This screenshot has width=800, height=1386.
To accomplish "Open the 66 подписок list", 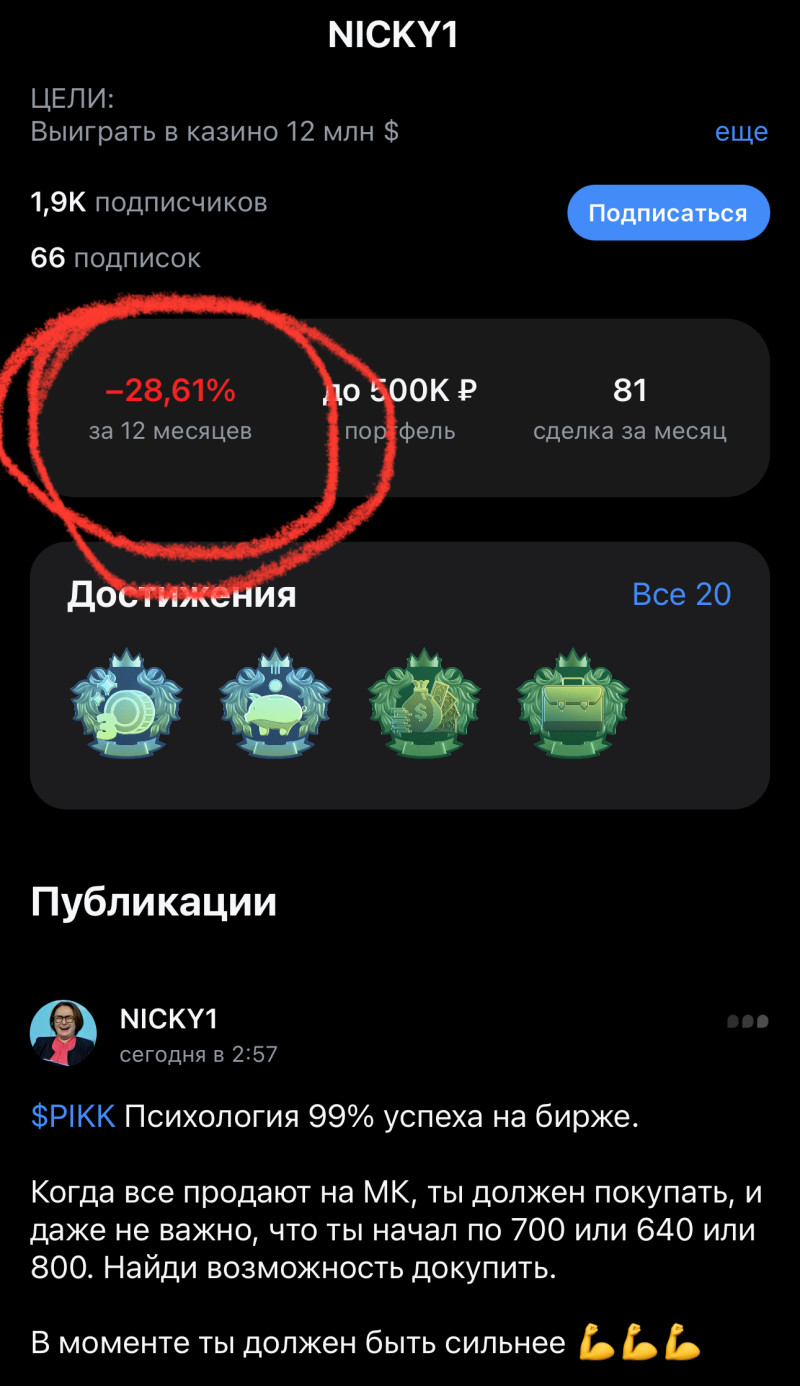I will (x=116, y=258).
